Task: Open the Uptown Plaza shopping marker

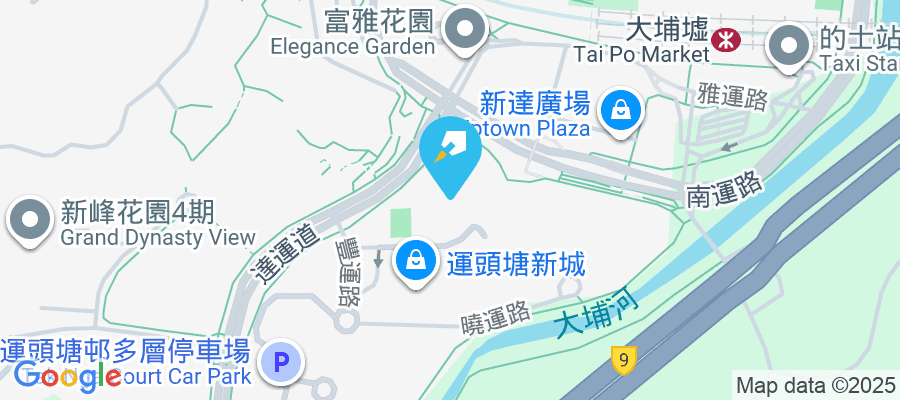Action: (x=622, y=109)
